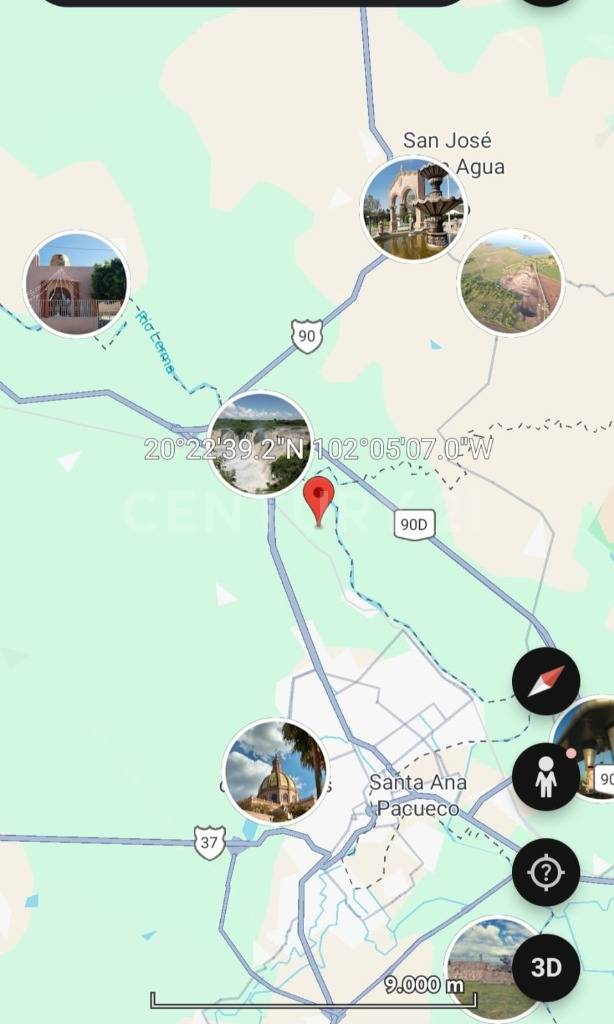Select the red location pin

pos(319,500)
